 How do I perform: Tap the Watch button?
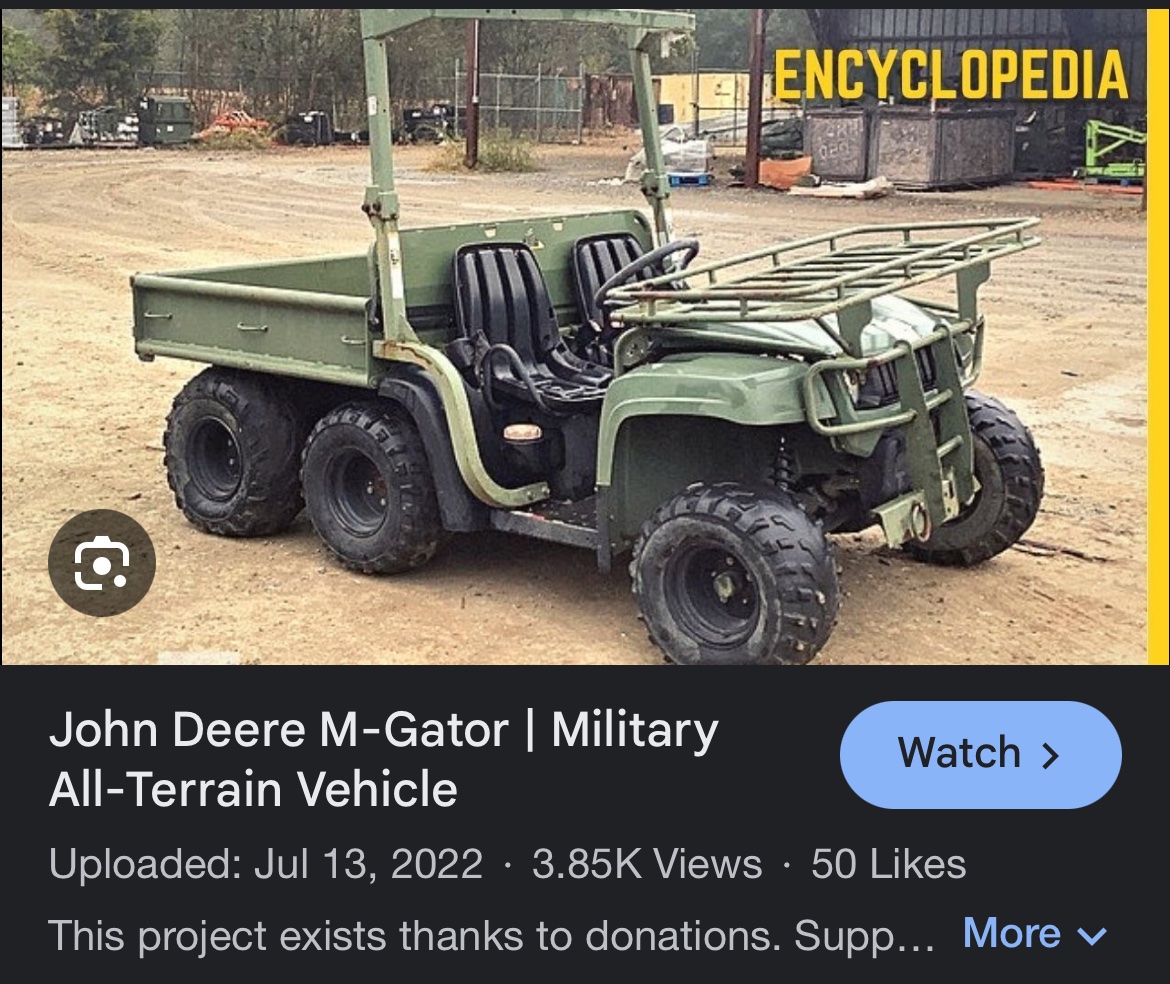point(980,754)
